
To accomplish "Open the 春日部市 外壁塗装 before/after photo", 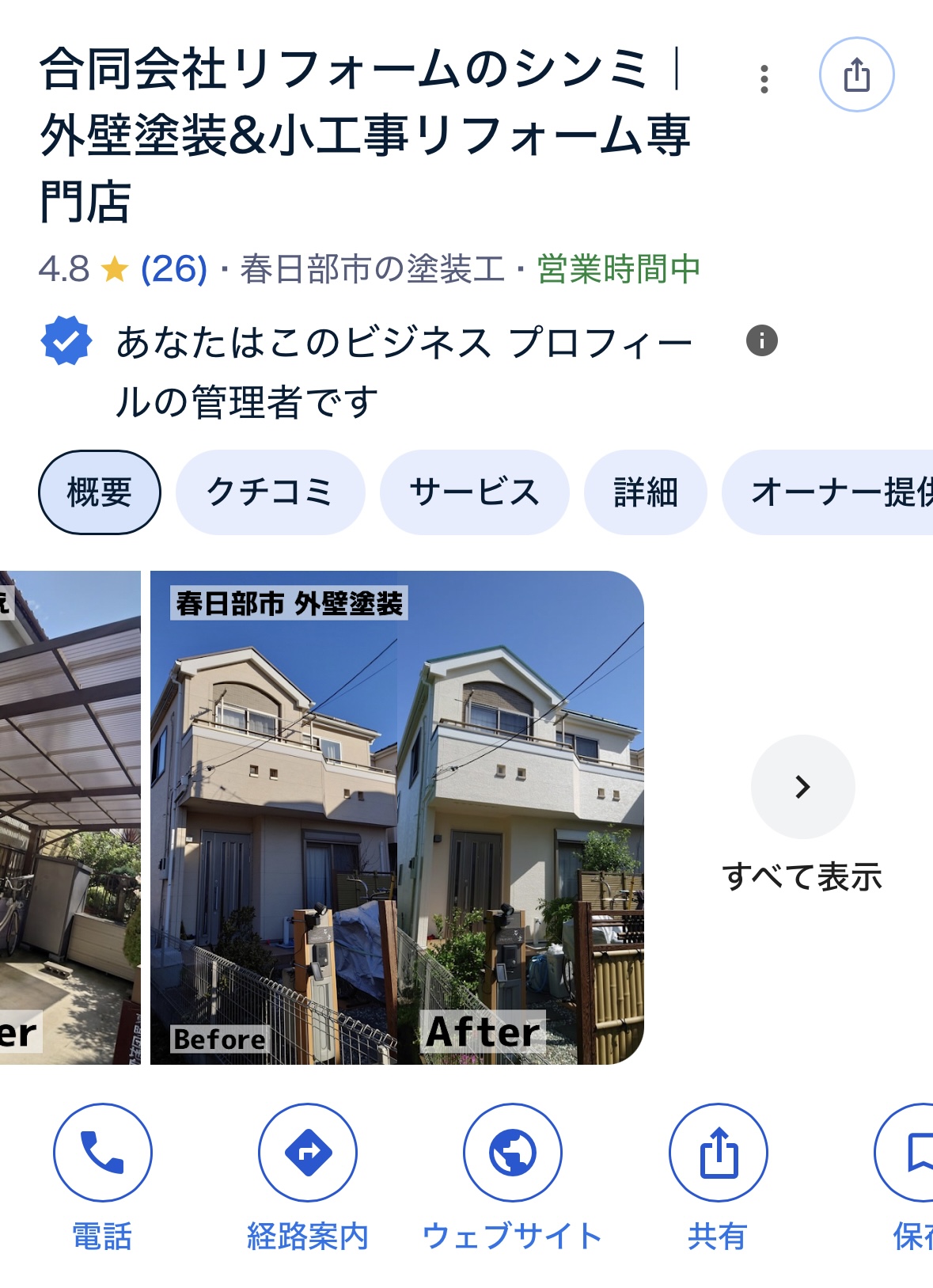I will (x=396, y=817).
